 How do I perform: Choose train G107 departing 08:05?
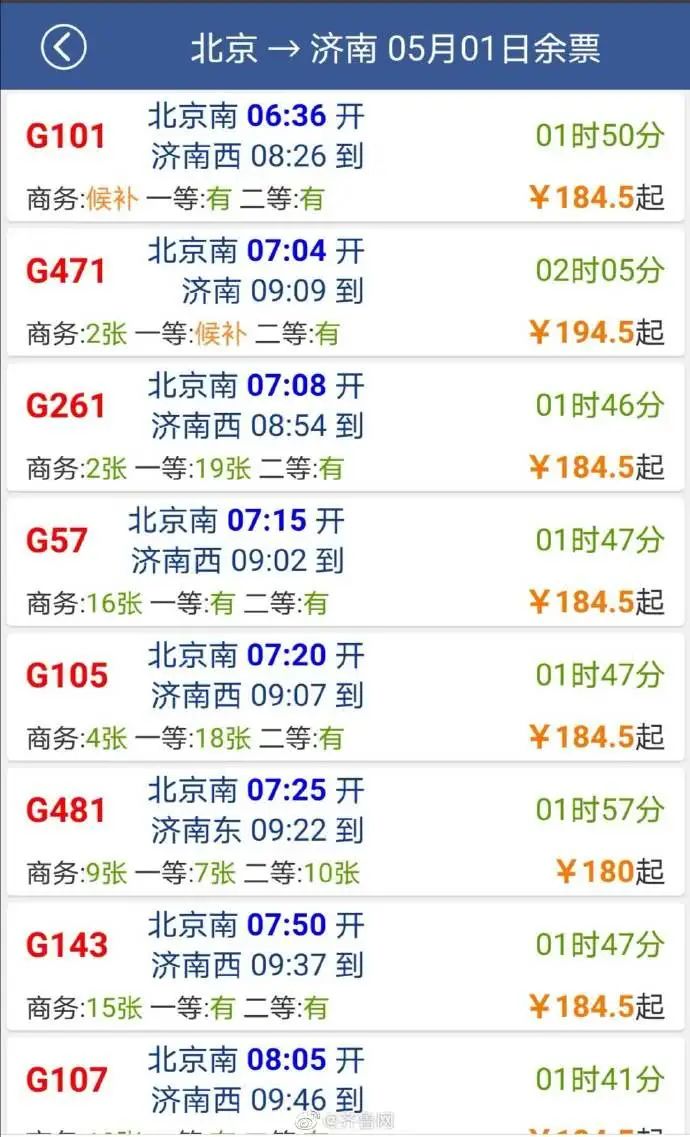345,1086
